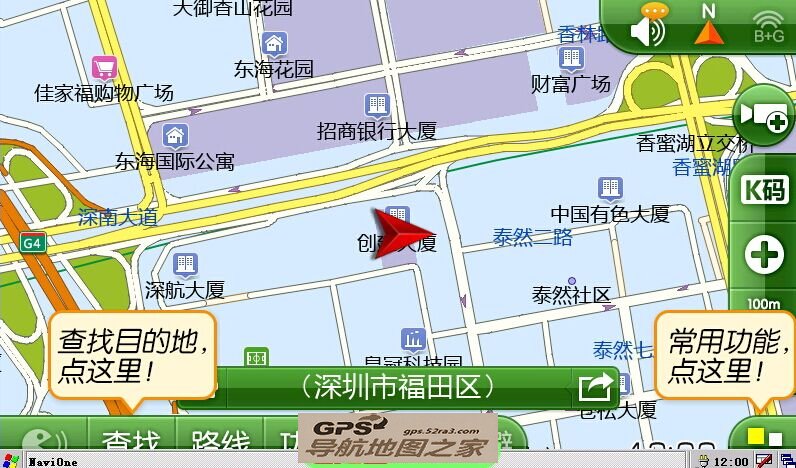Open the common functions squares icon
The width and height of the screenshot is (796, 468).
(764, 437)
